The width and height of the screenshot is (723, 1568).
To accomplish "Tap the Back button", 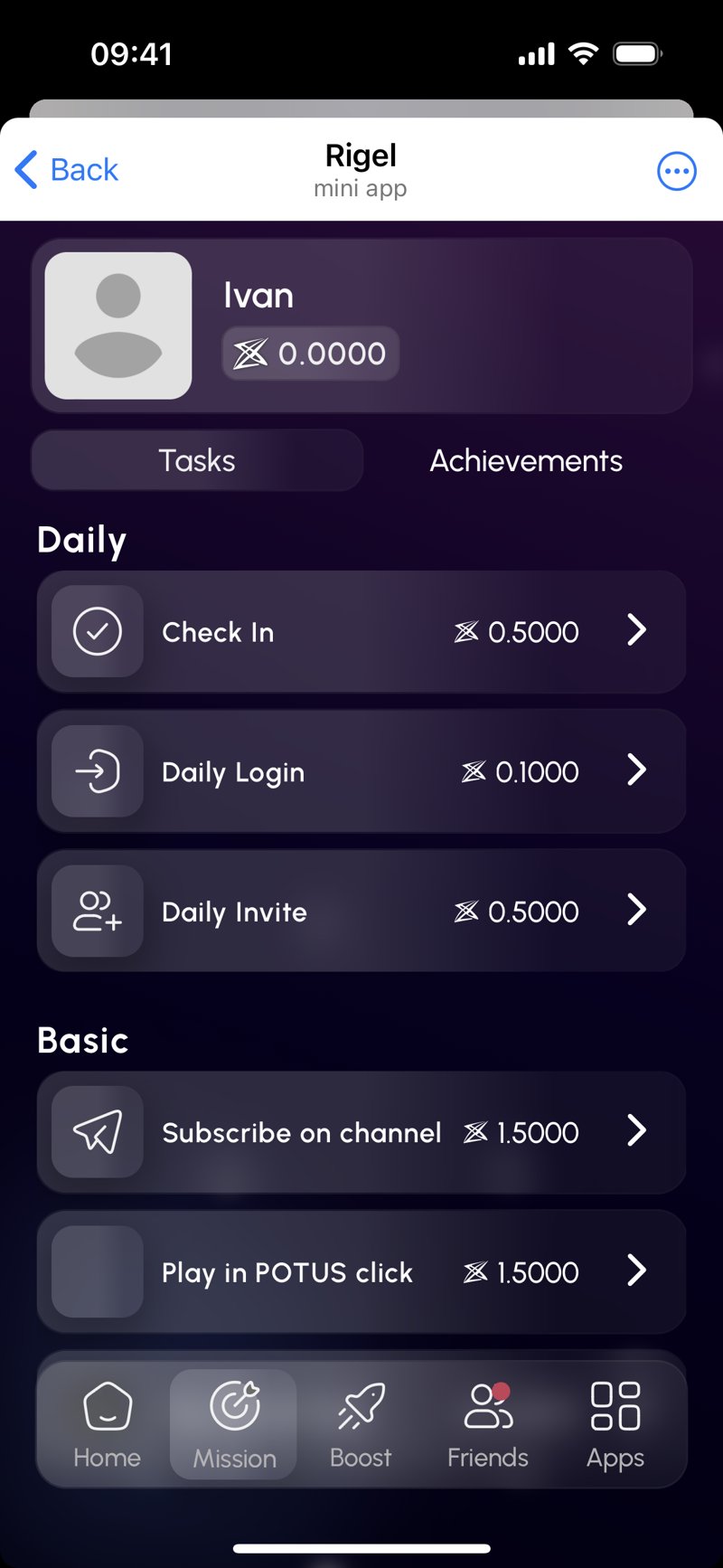I will [x=66, y=170].
